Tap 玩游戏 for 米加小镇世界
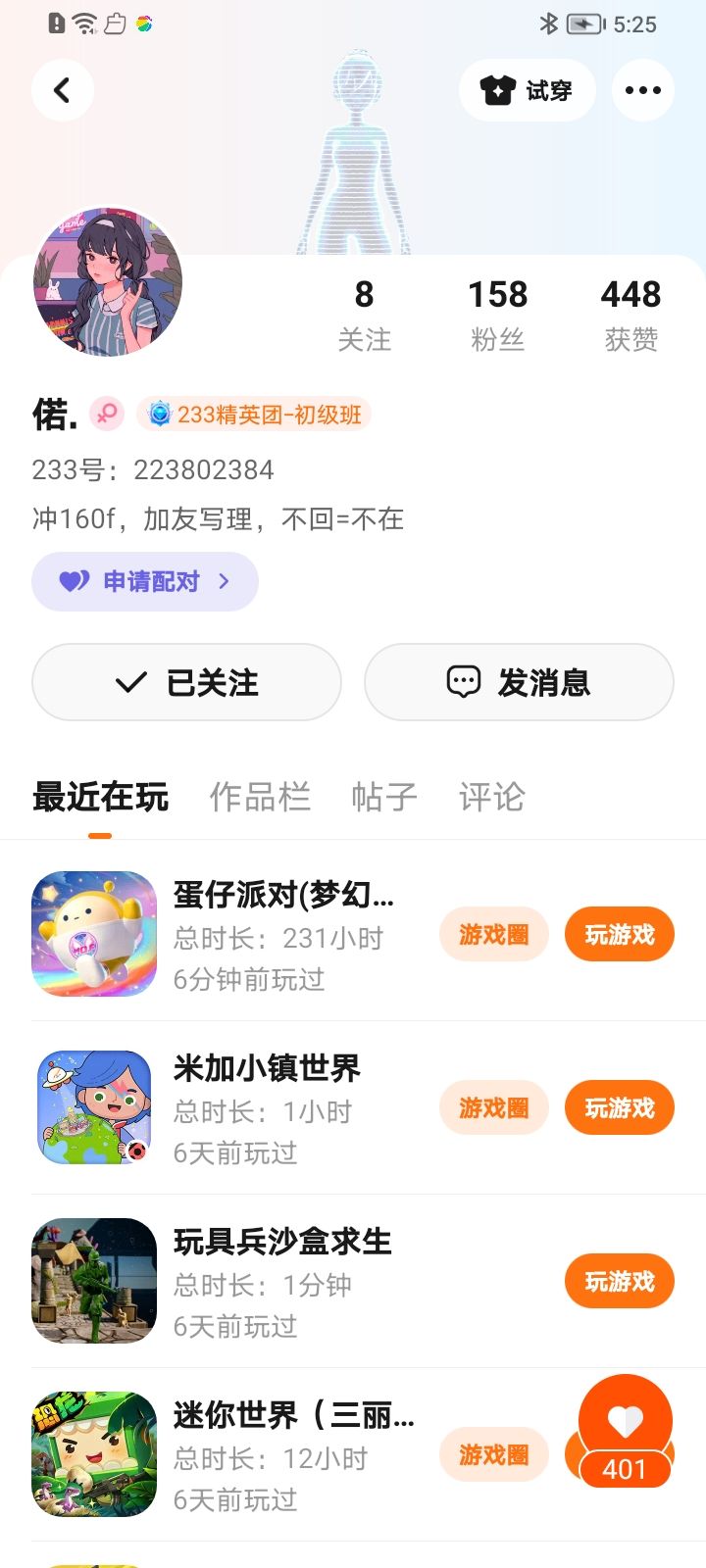 point(620,1108)
